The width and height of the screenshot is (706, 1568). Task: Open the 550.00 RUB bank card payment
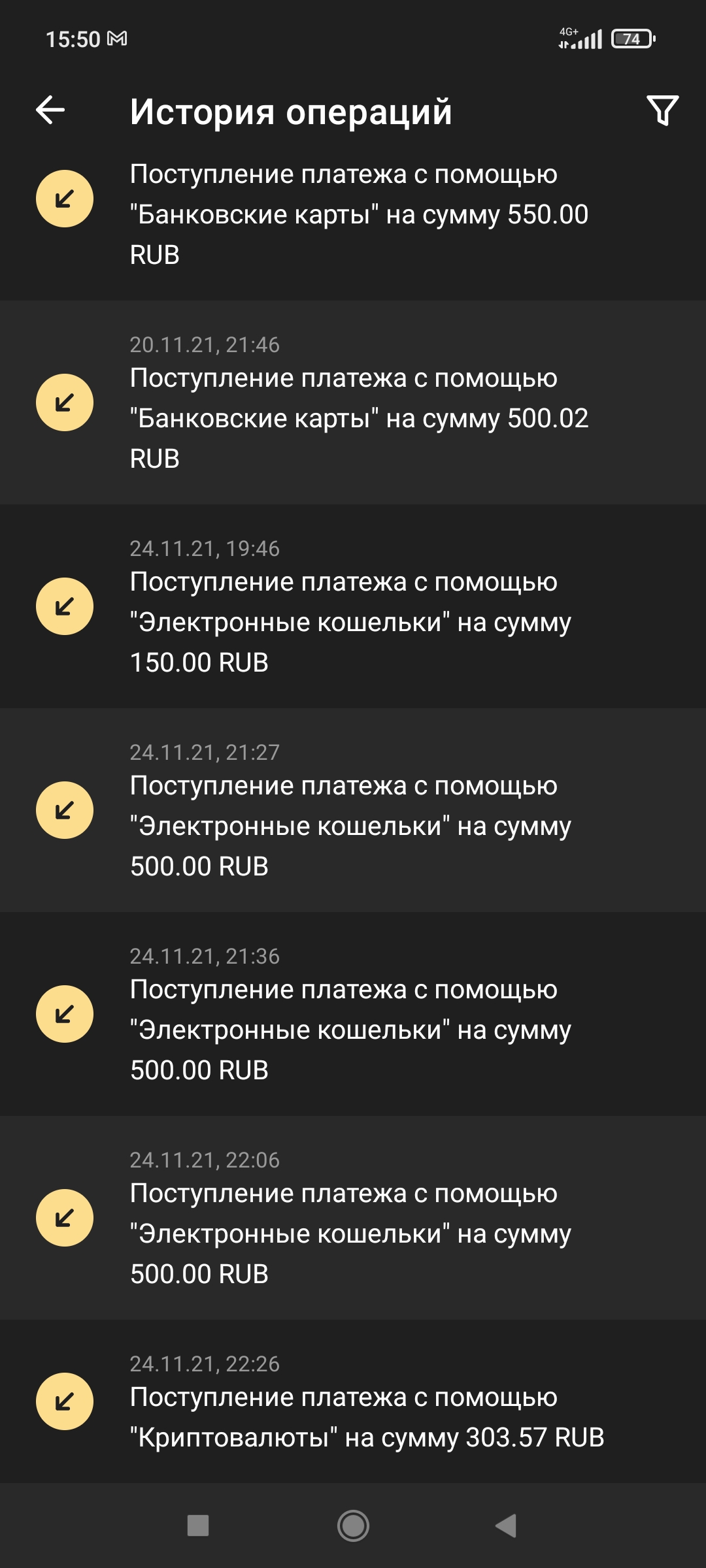pyautogui.click(x=353, y=214)
